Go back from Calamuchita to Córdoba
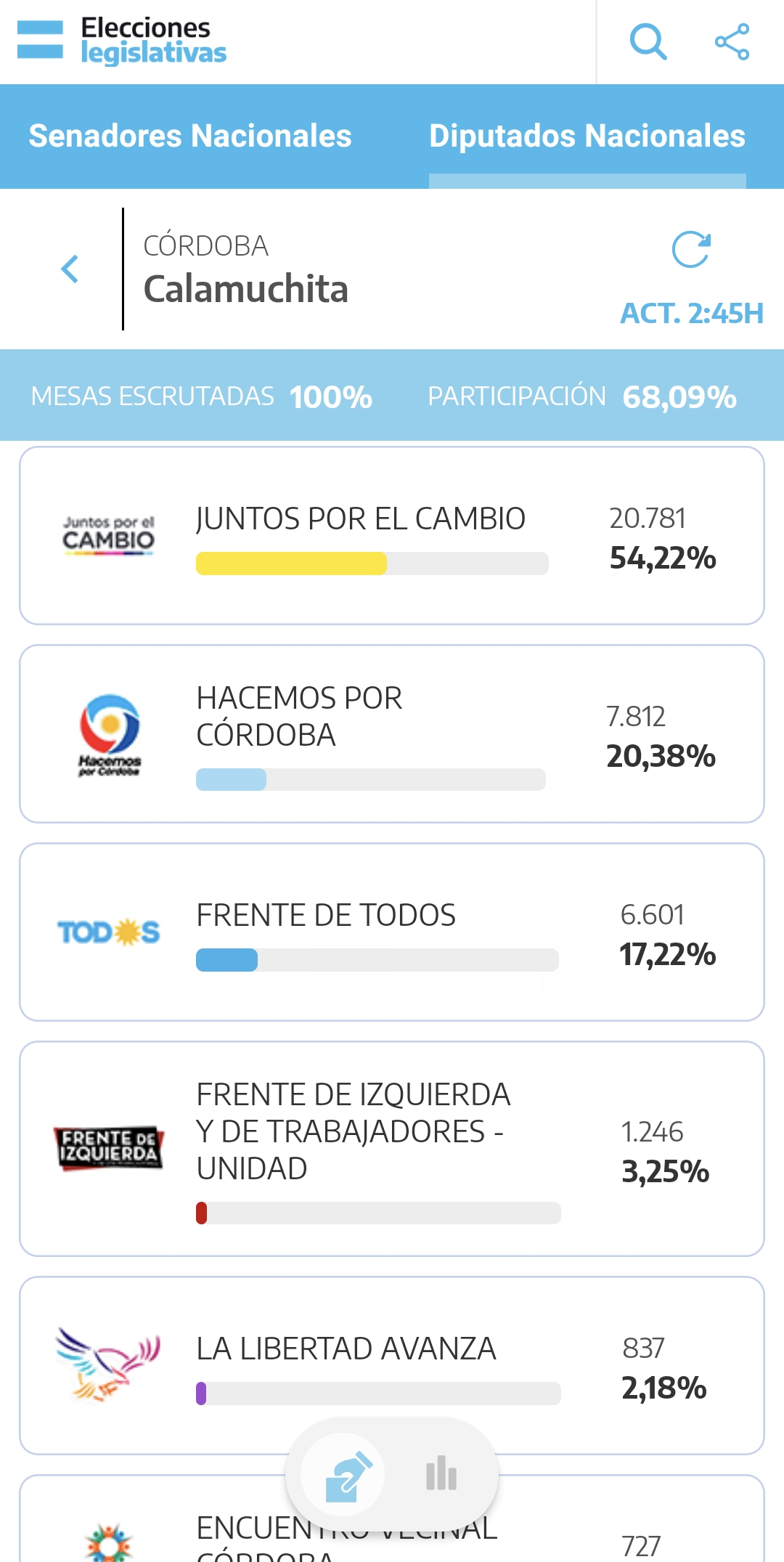The width and height of the screenshot is (784, 1562). pos(70,269)
